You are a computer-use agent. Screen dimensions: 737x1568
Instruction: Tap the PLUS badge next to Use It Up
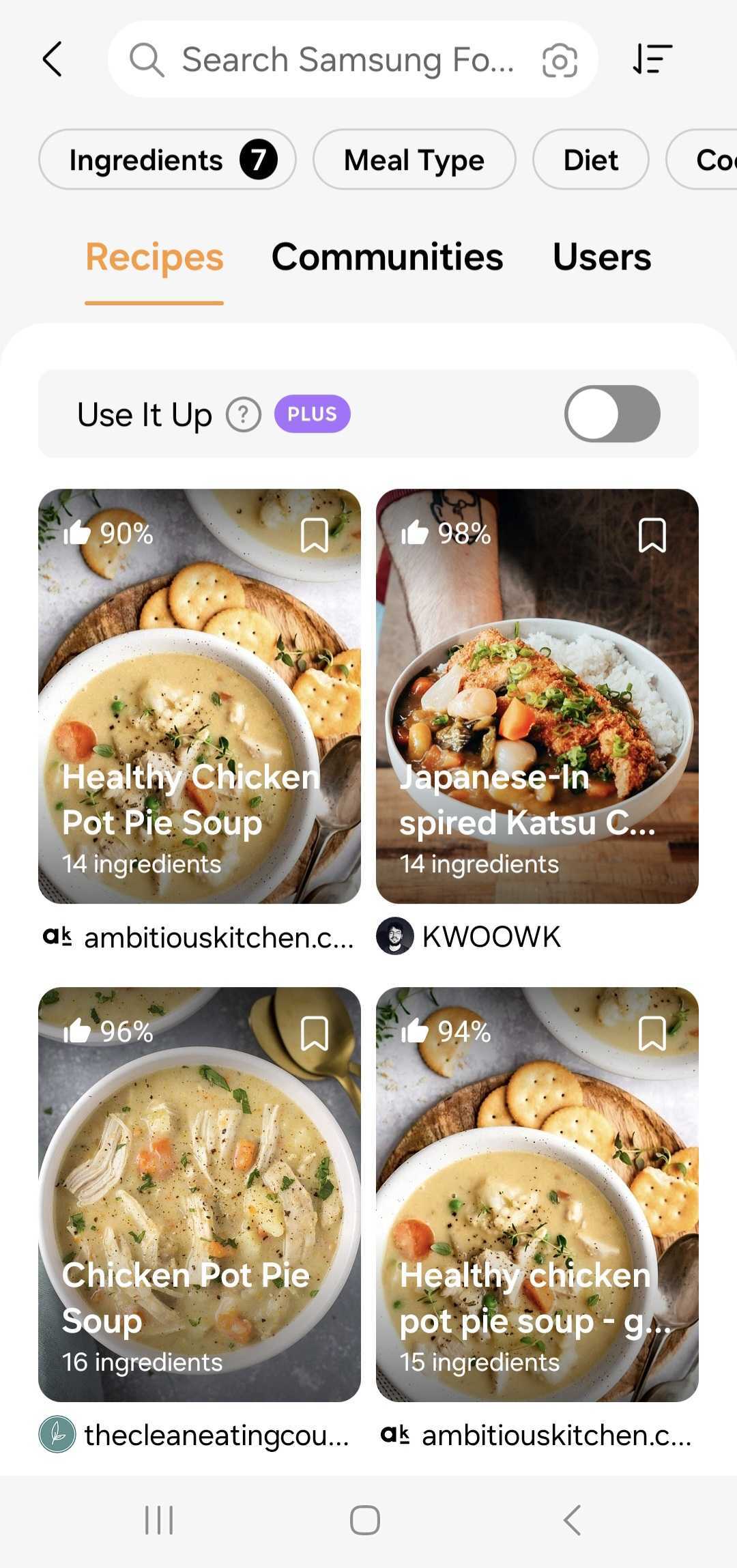coord(311,414)
